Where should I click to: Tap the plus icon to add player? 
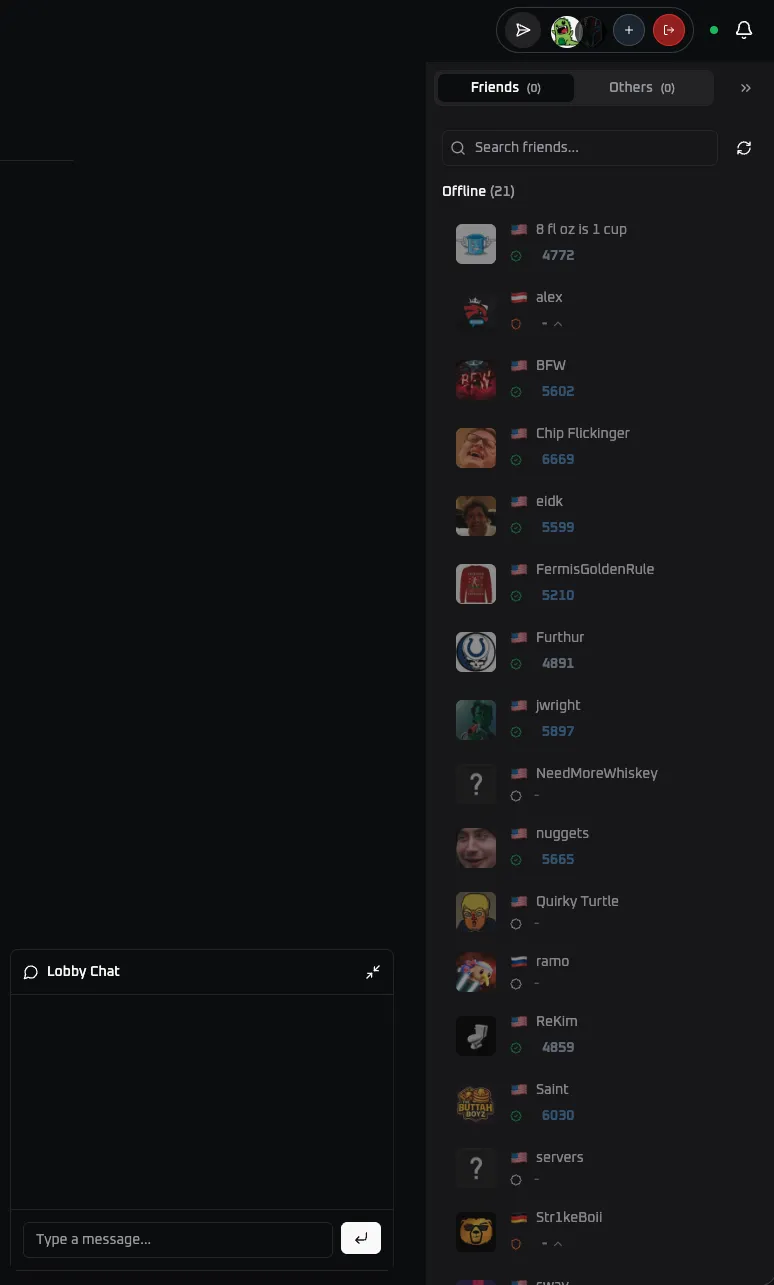(x=628, y=30)
